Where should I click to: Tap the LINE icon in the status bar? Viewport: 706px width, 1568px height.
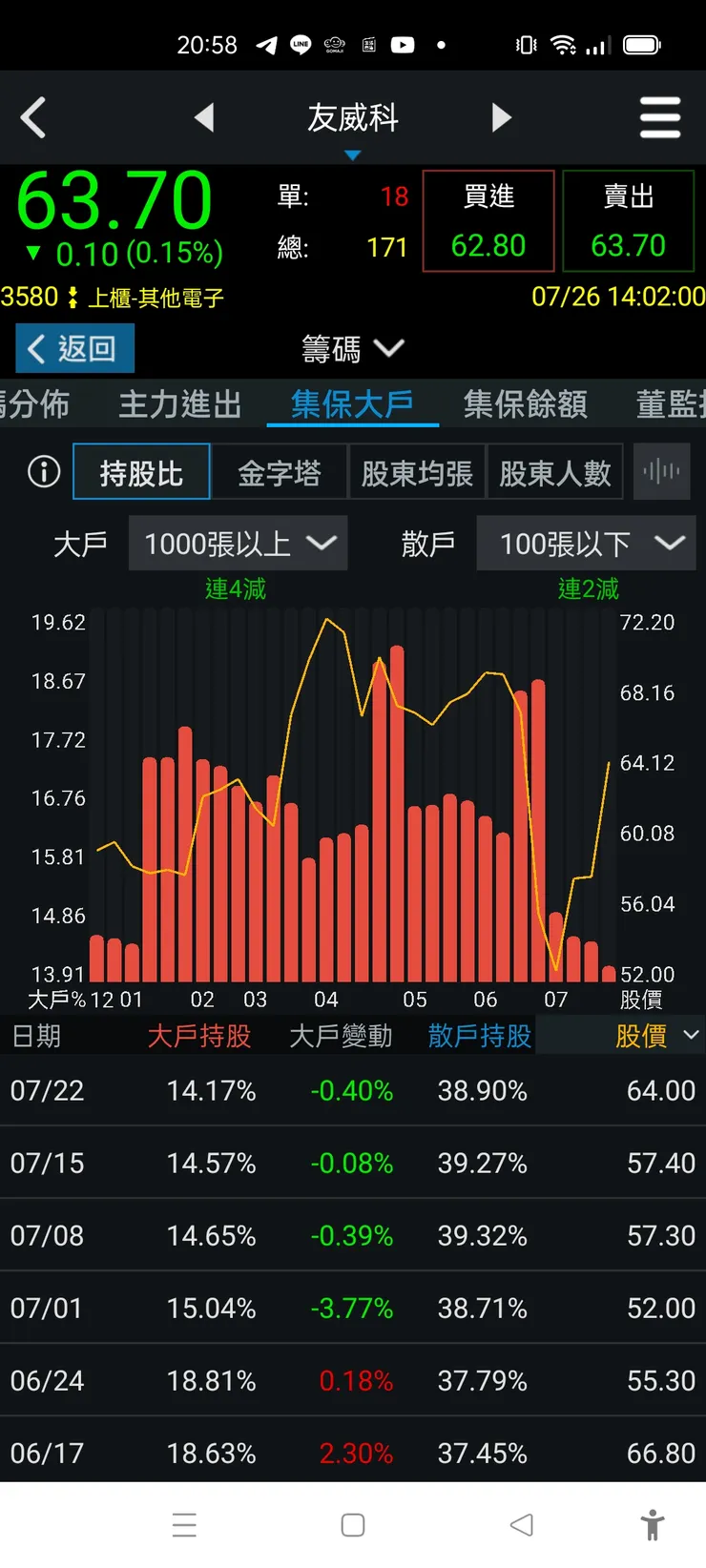tap(301, 44)
